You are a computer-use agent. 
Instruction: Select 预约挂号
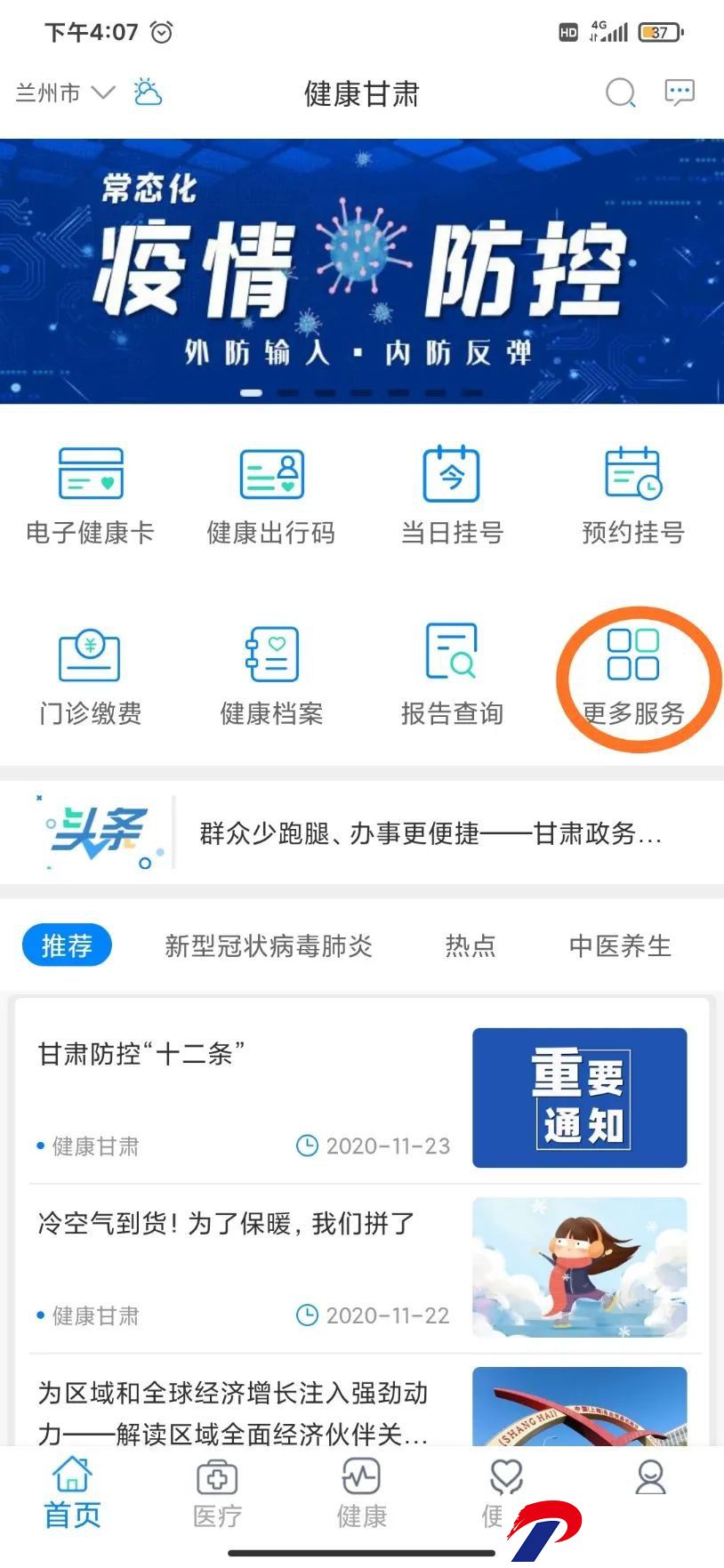point(633,496)
